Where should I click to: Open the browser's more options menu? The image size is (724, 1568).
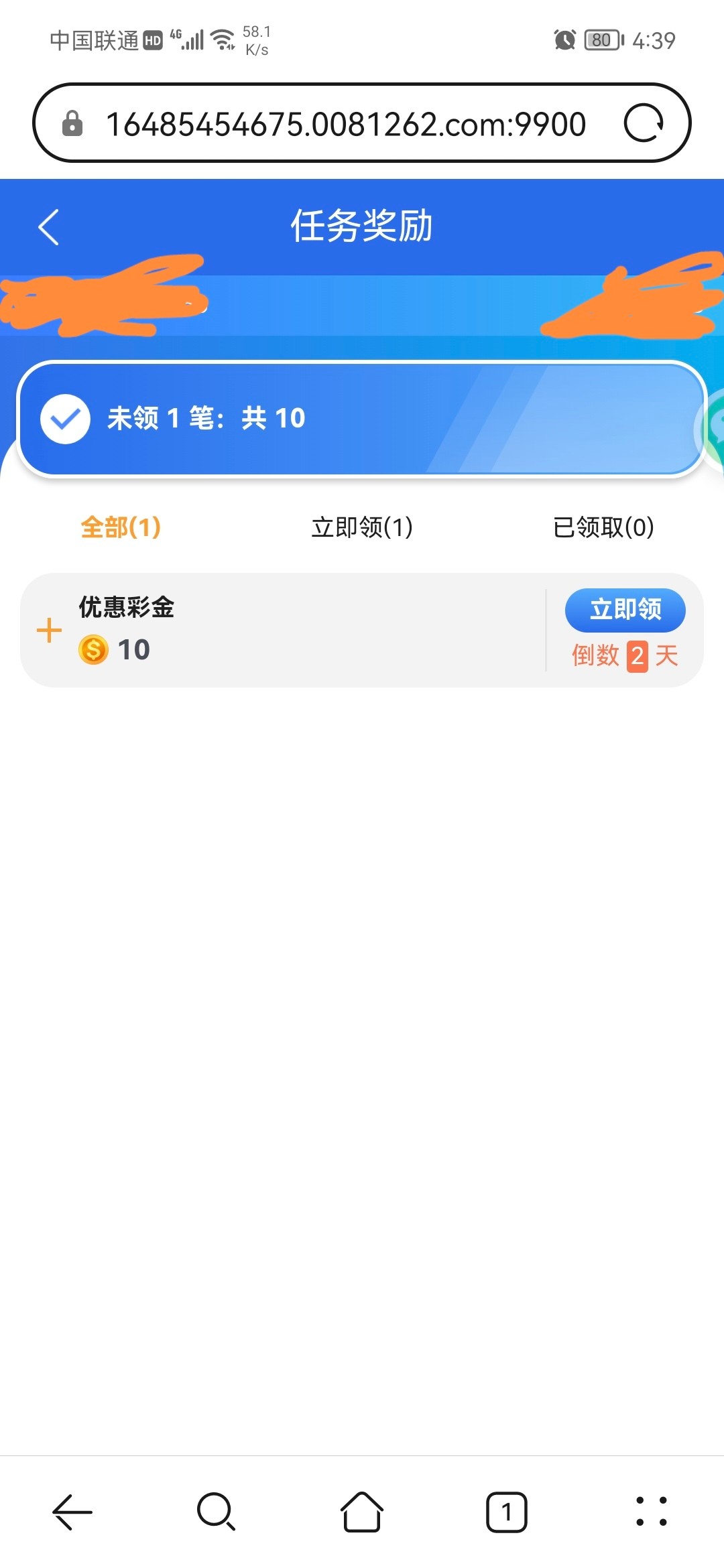coord(651,1512)
